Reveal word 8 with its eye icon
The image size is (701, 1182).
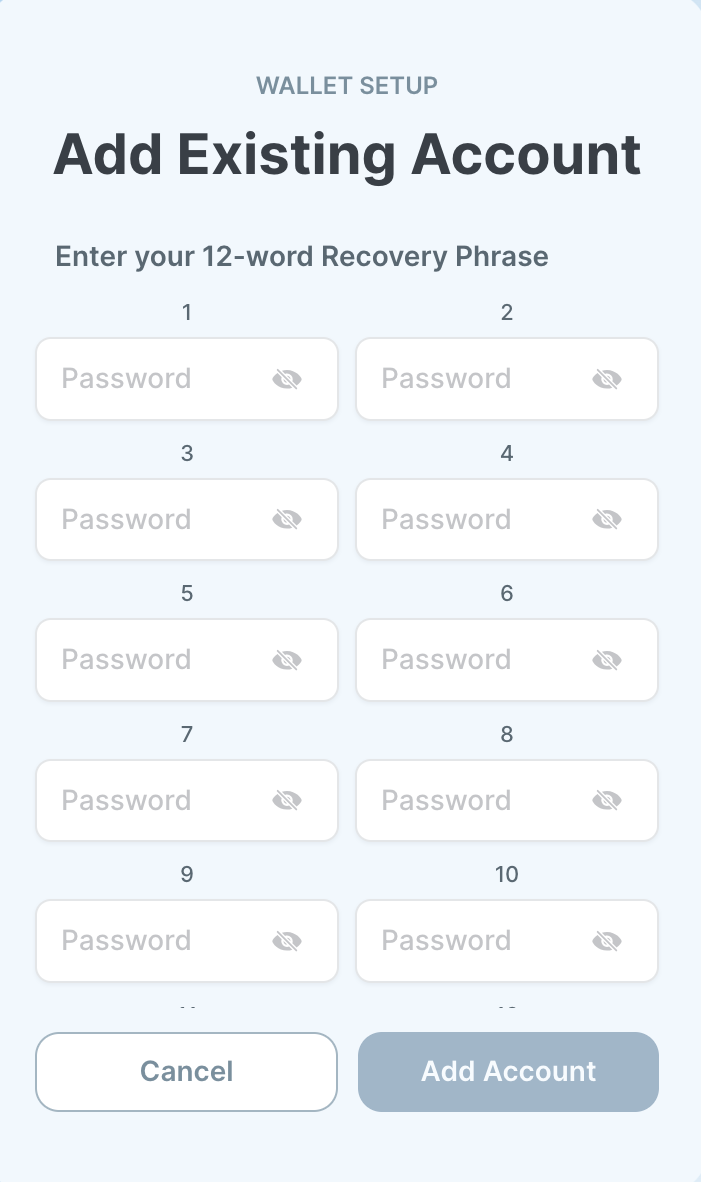click(x=607, y=801)
